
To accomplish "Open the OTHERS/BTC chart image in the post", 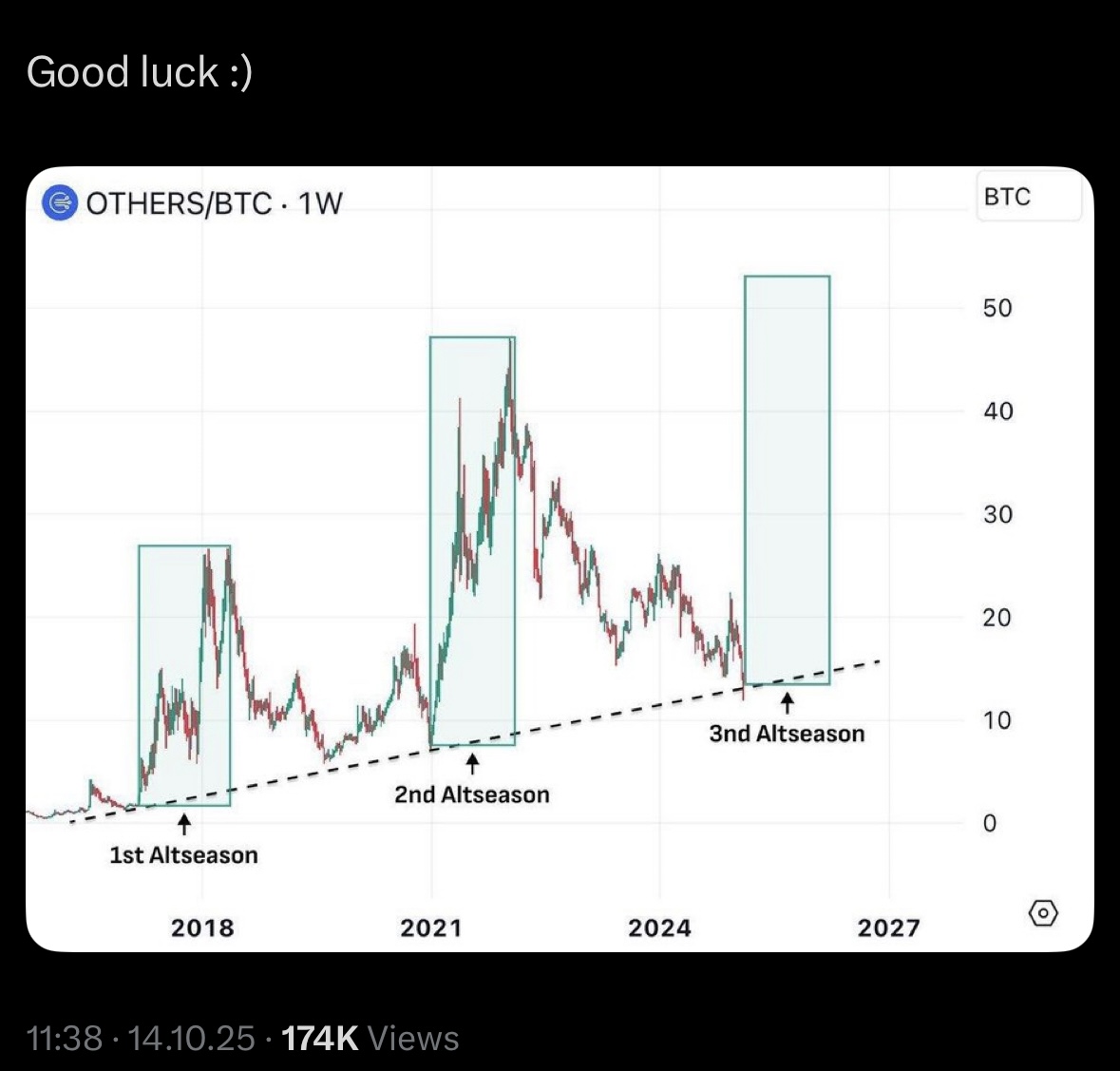I will [560, 559].
